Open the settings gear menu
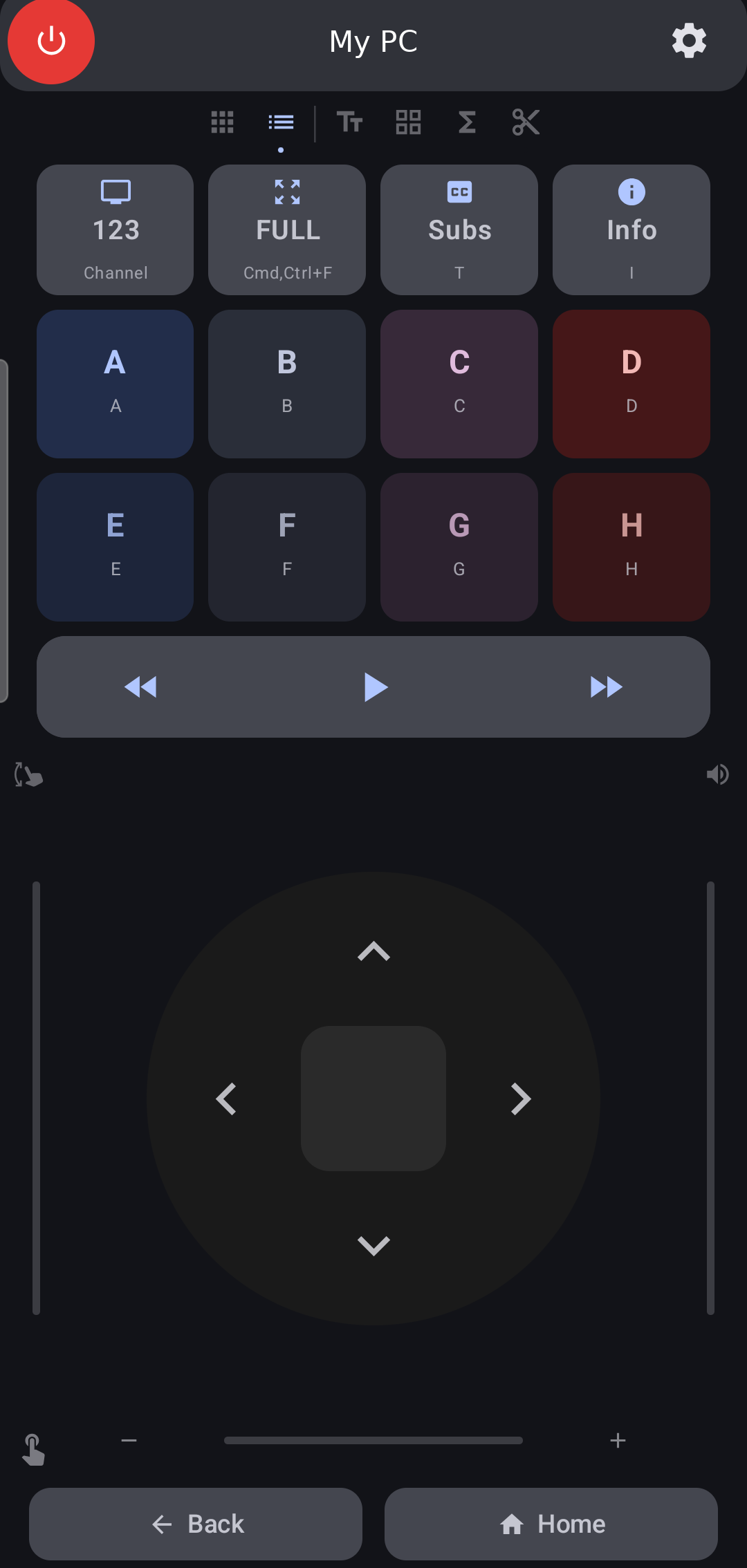The width and height of the screenshot is (747, 1568). 689,41
